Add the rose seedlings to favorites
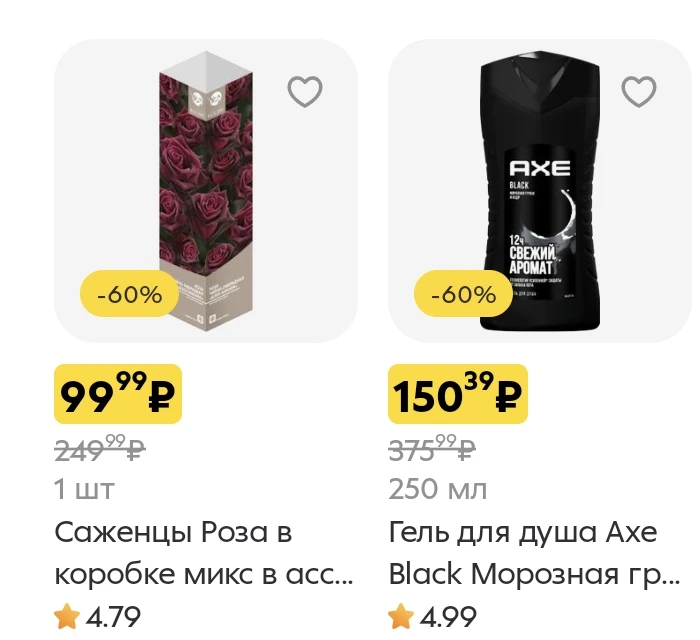Image resolution: width=700 pixels, height=640 pixels. (x=304, y=91)
